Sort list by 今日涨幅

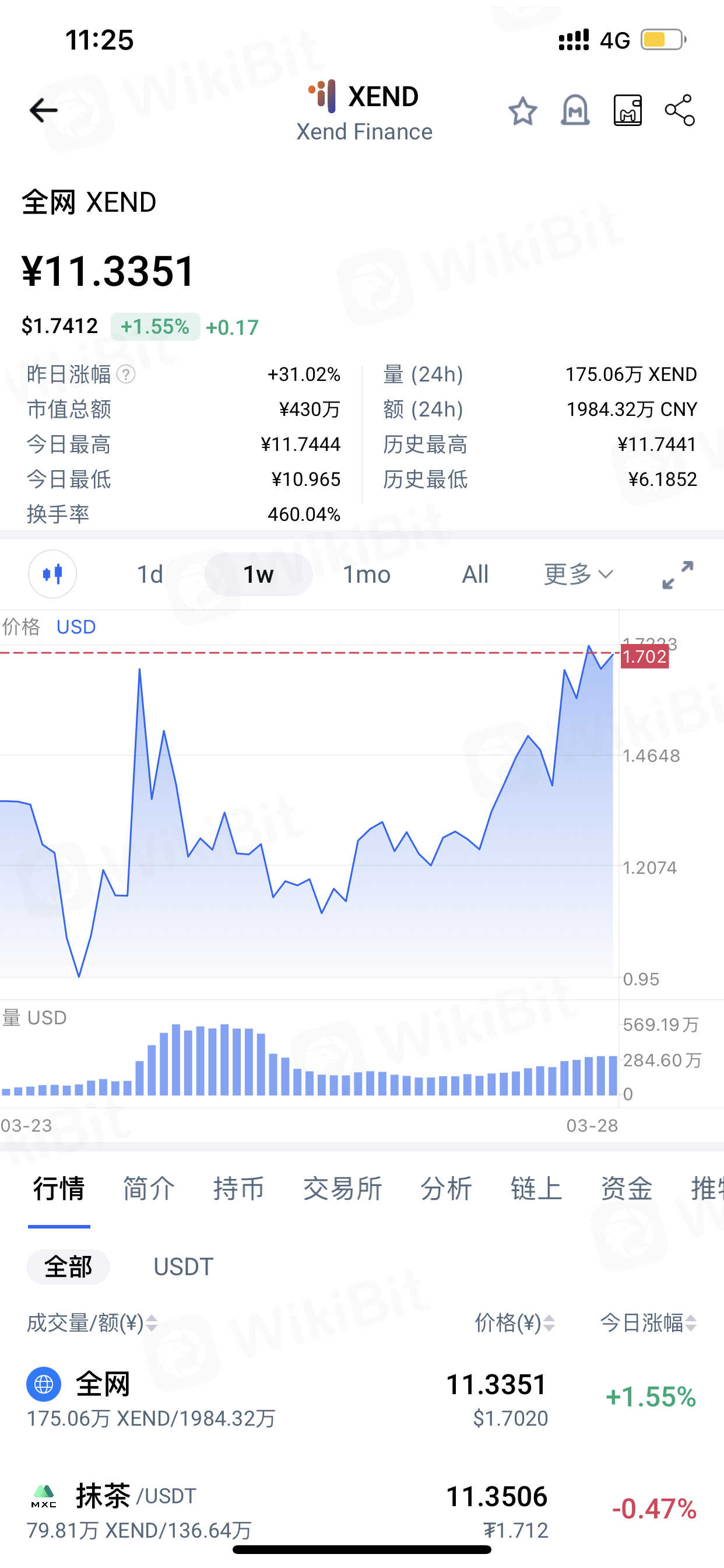point(647,1322)
